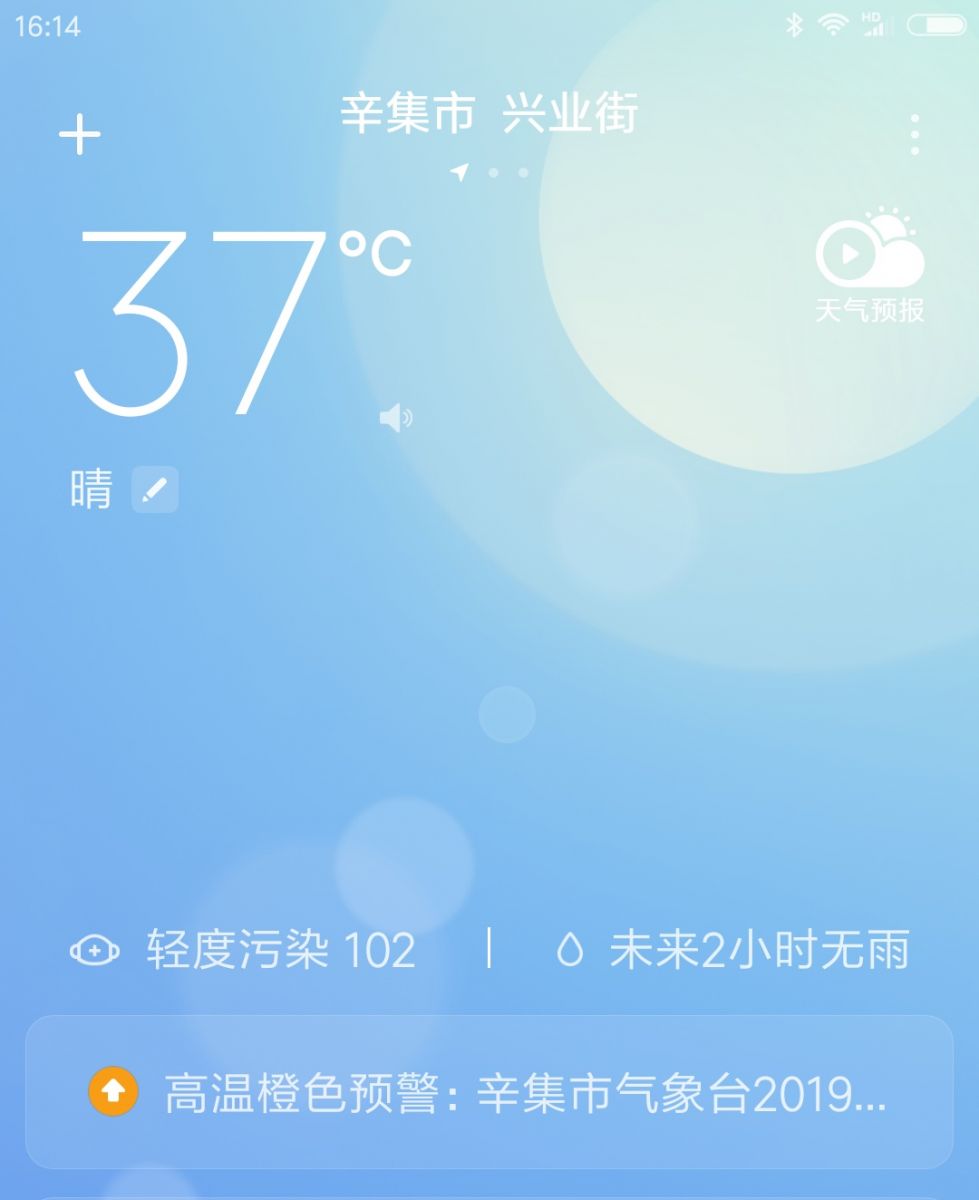This screenshot has width=979, height=1200.
Task: Add a new city with the plus icon
Action: (80, 134)
